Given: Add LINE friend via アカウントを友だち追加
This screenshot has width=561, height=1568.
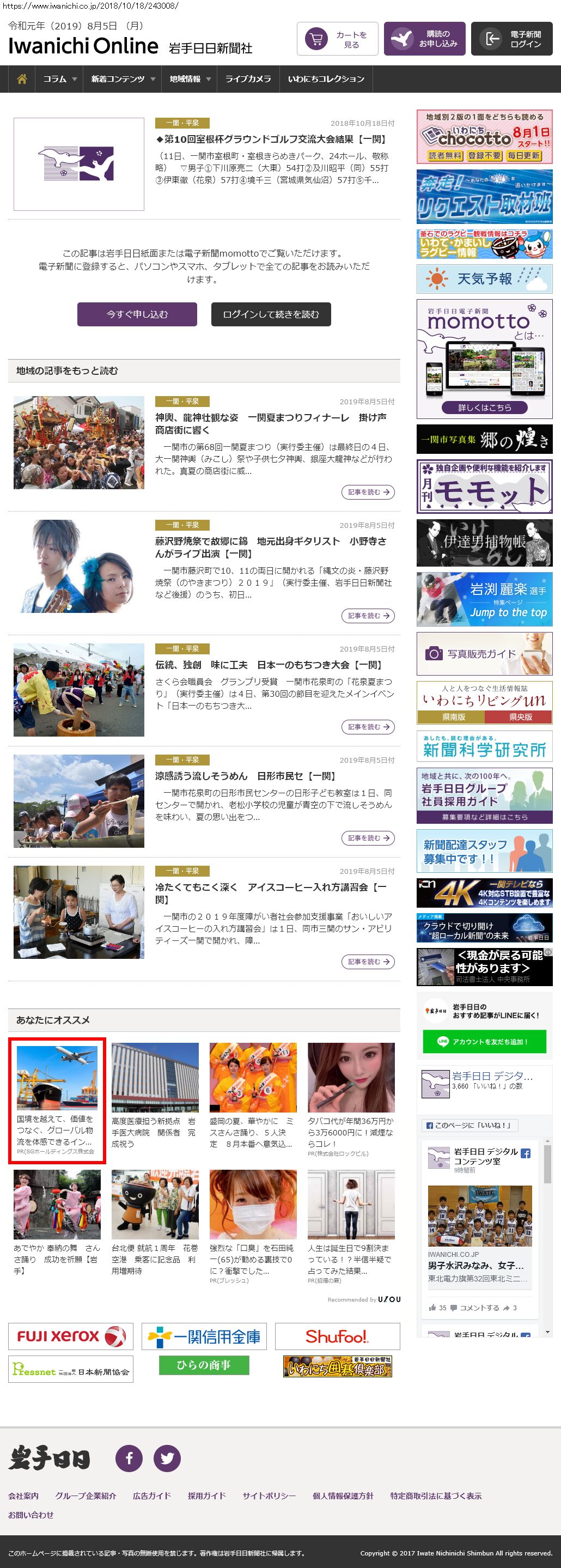Looking at the screenshot, I should 484,1042.
